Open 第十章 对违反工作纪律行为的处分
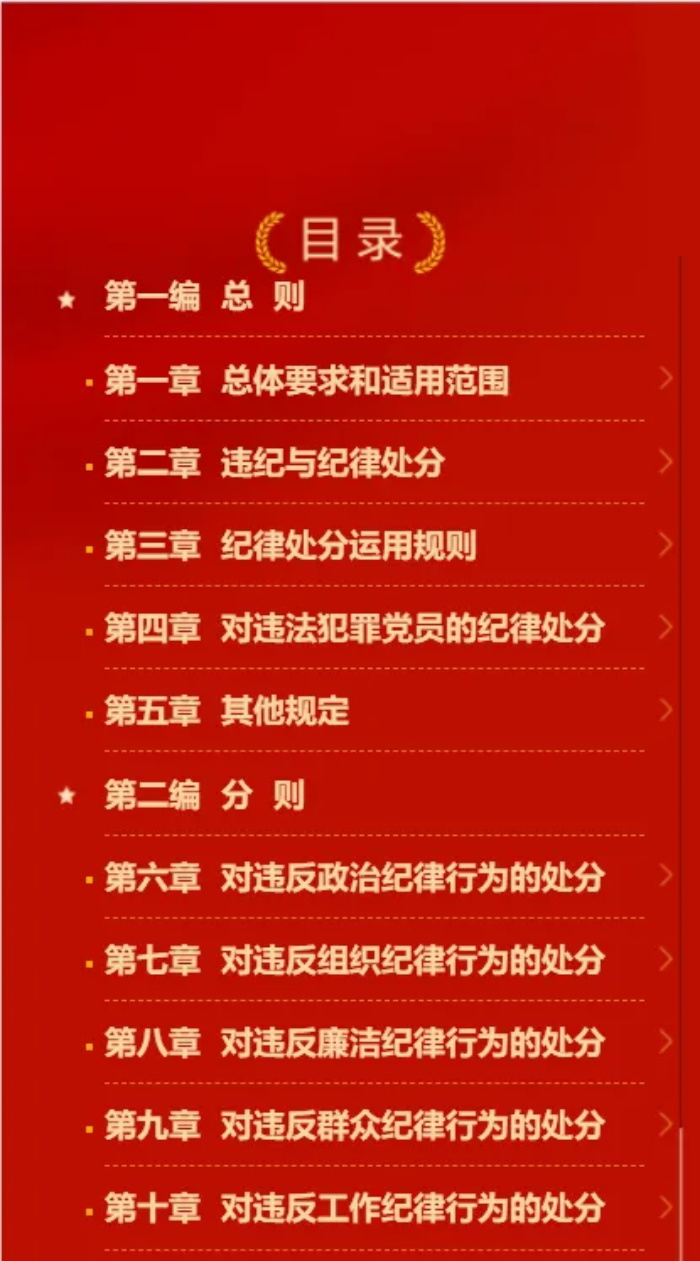 pos(354,1208)
